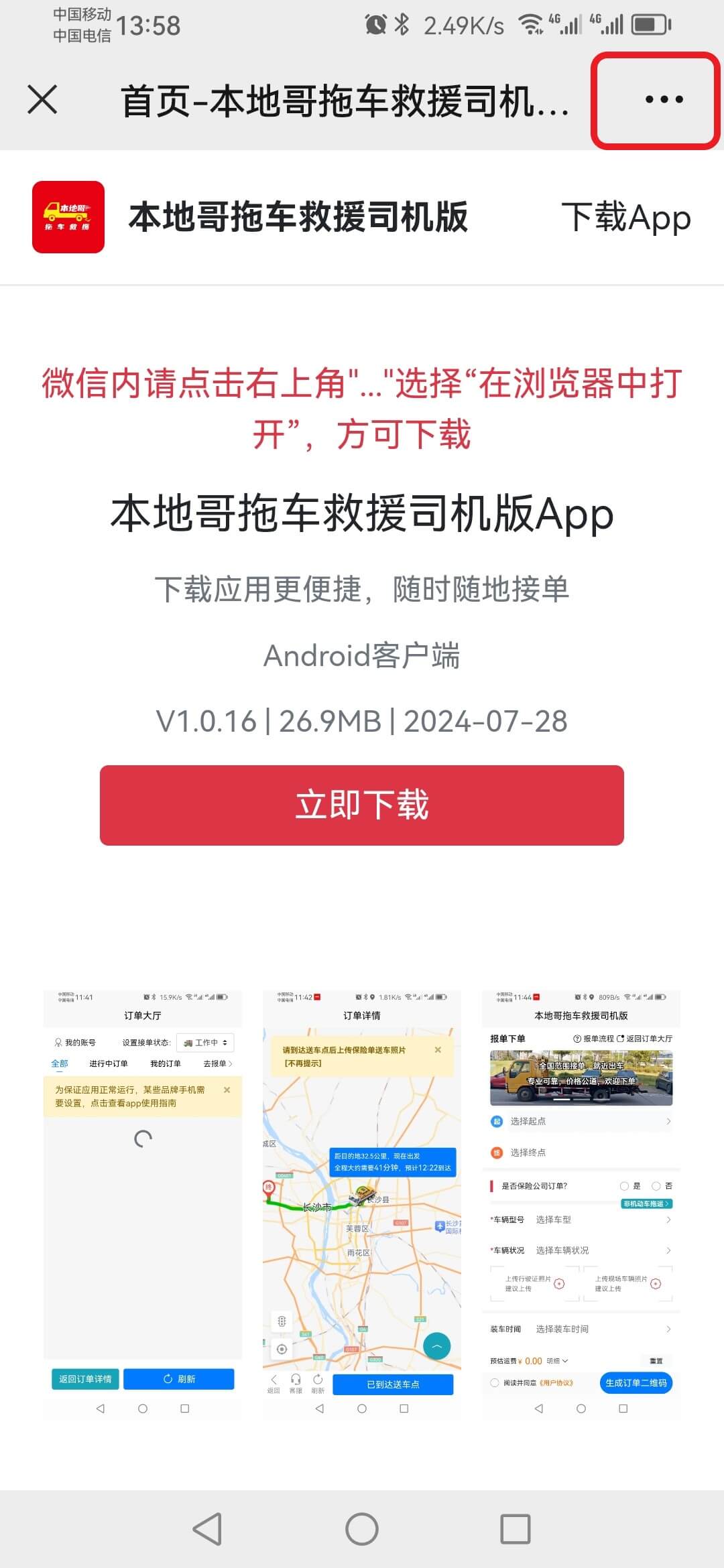Tap the 下载App link in header
The image size is (724, 1568).
click(625, 217)
